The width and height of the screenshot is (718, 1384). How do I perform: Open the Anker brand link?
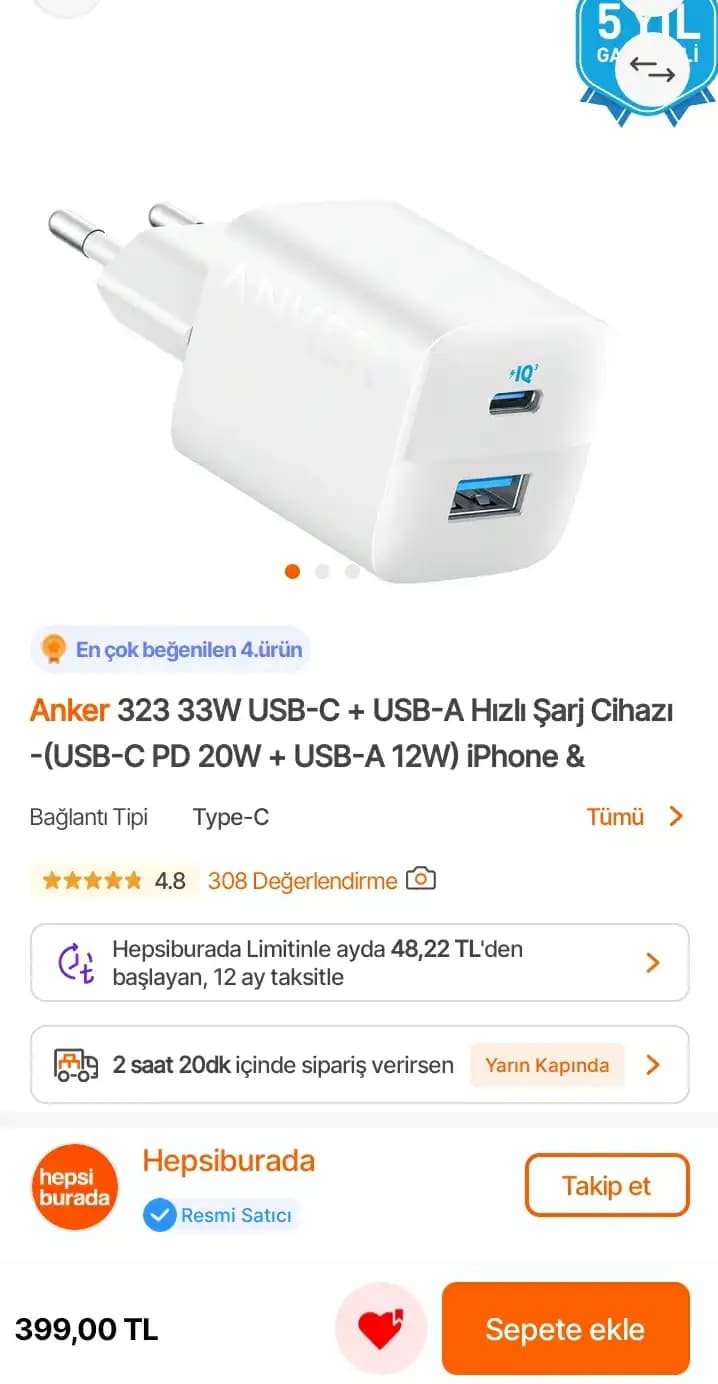(69, 712)
